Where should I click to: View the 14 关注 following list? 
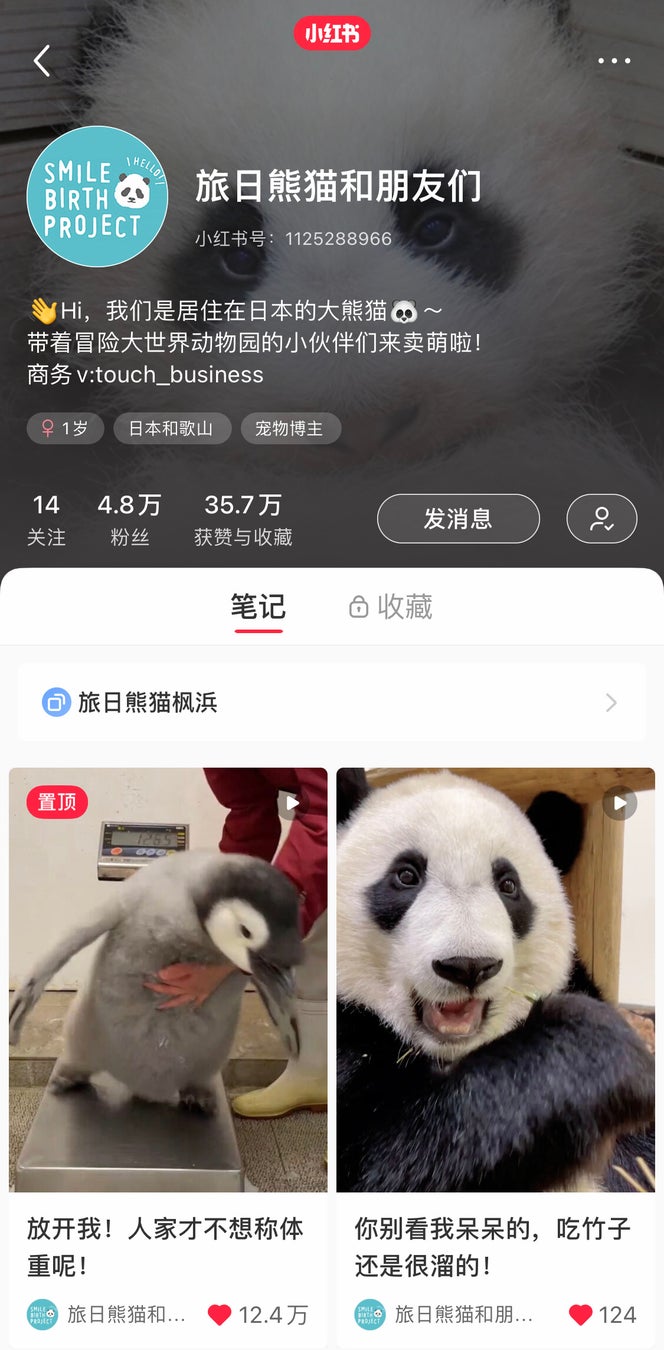click(46, 520)
